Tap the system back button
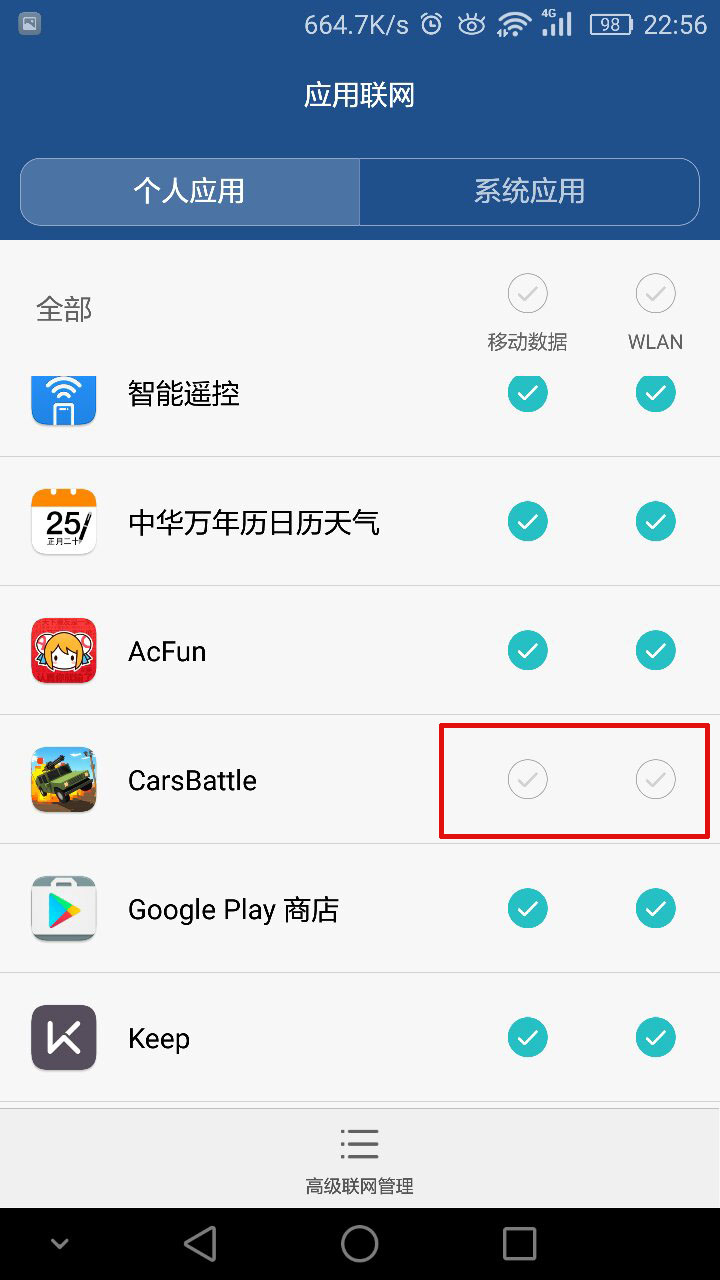720x1280 pixels. click(x=200, y=1244)
